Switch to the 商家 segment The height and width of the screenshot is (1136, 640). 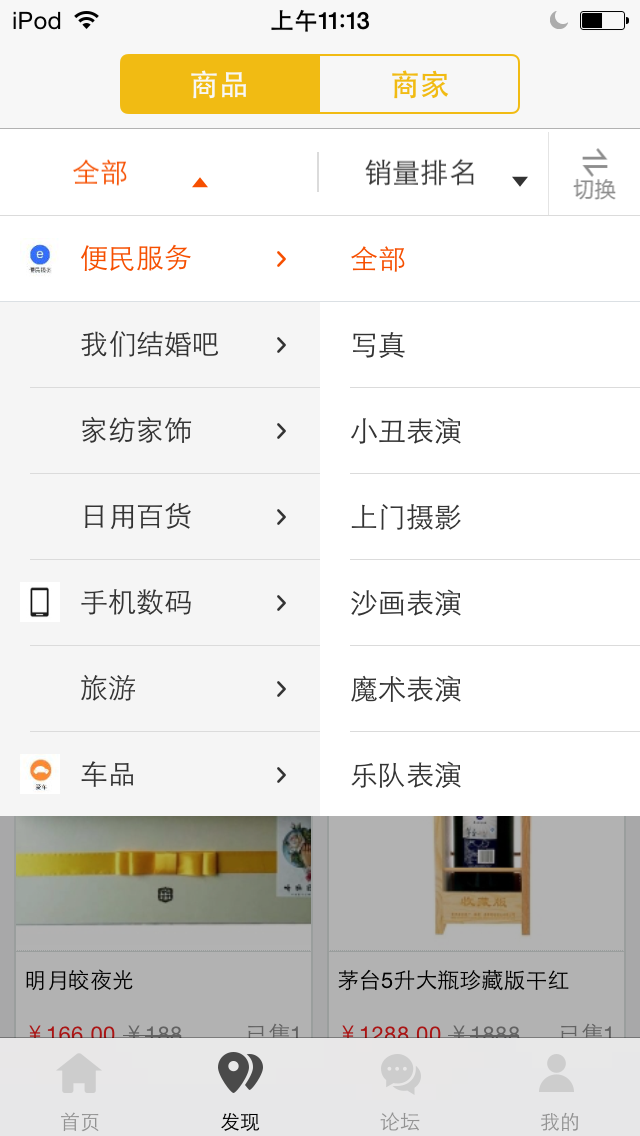point(419,85)
